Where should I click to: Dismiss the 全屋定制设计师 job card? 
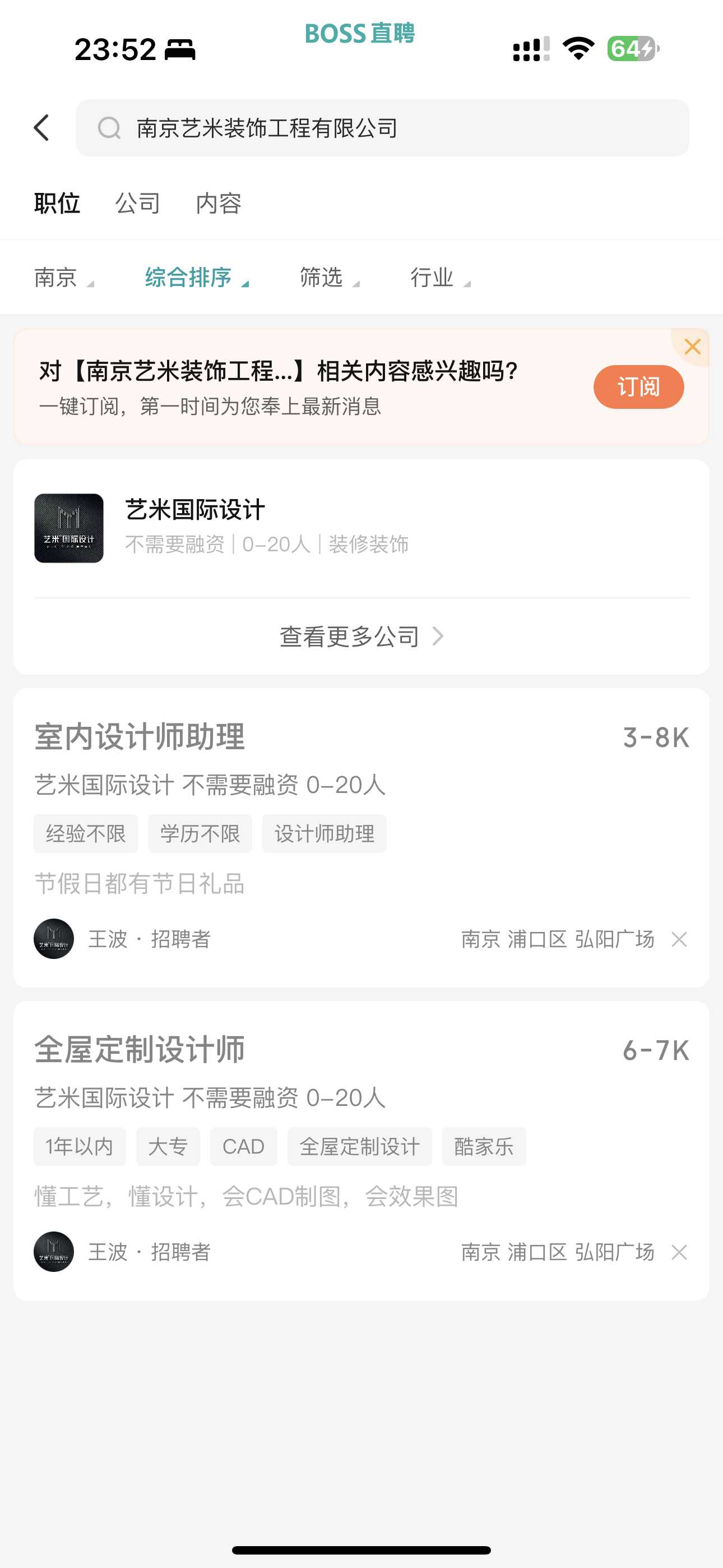coord(679,1252)
